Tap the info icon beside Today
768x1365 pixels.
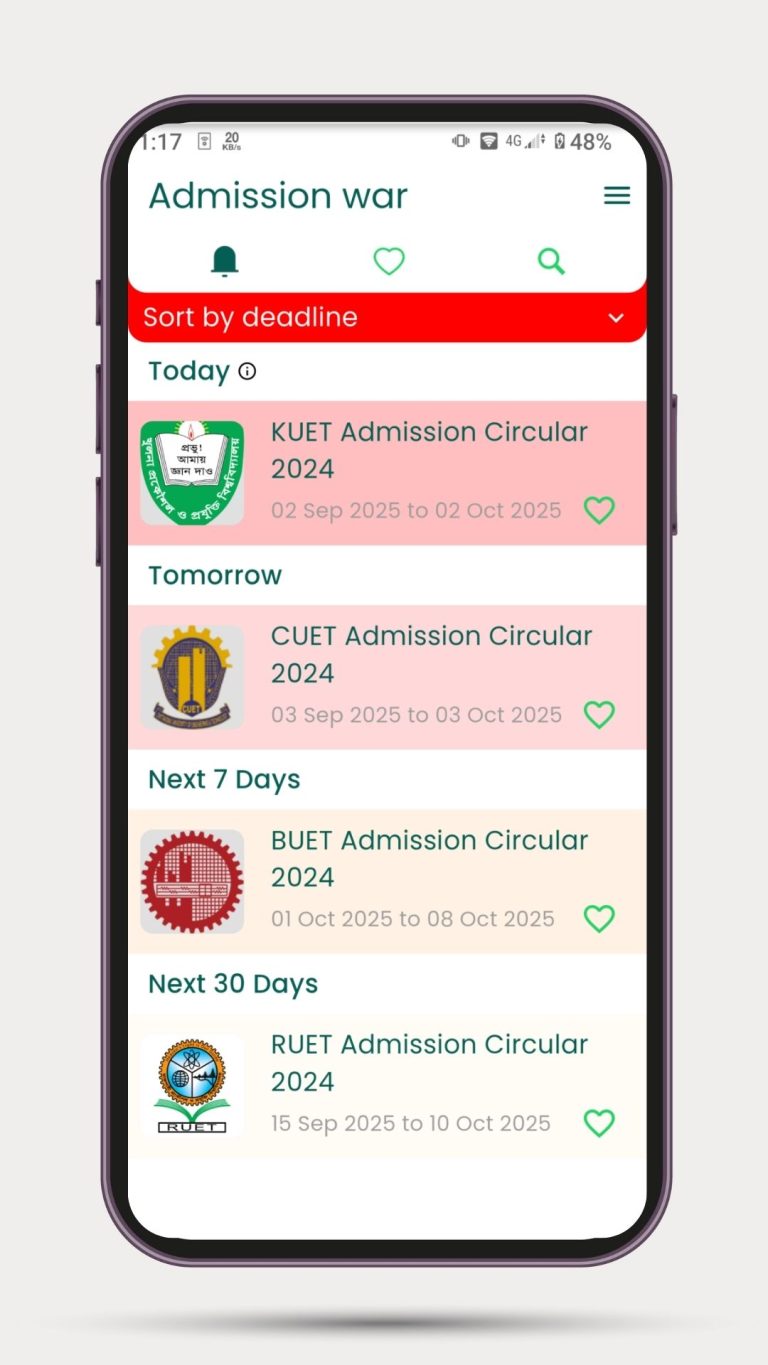tap(247, 371)
